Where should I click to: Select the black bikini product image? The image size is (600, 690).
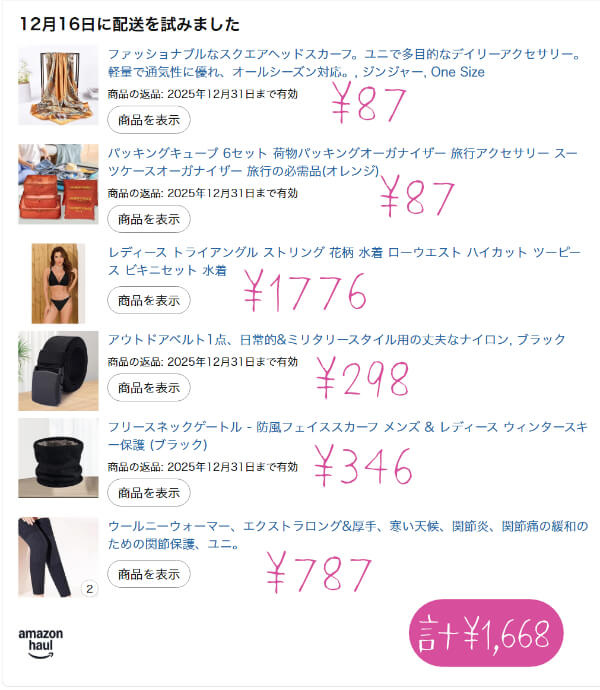pyautogui.click(x=58, y=282)
